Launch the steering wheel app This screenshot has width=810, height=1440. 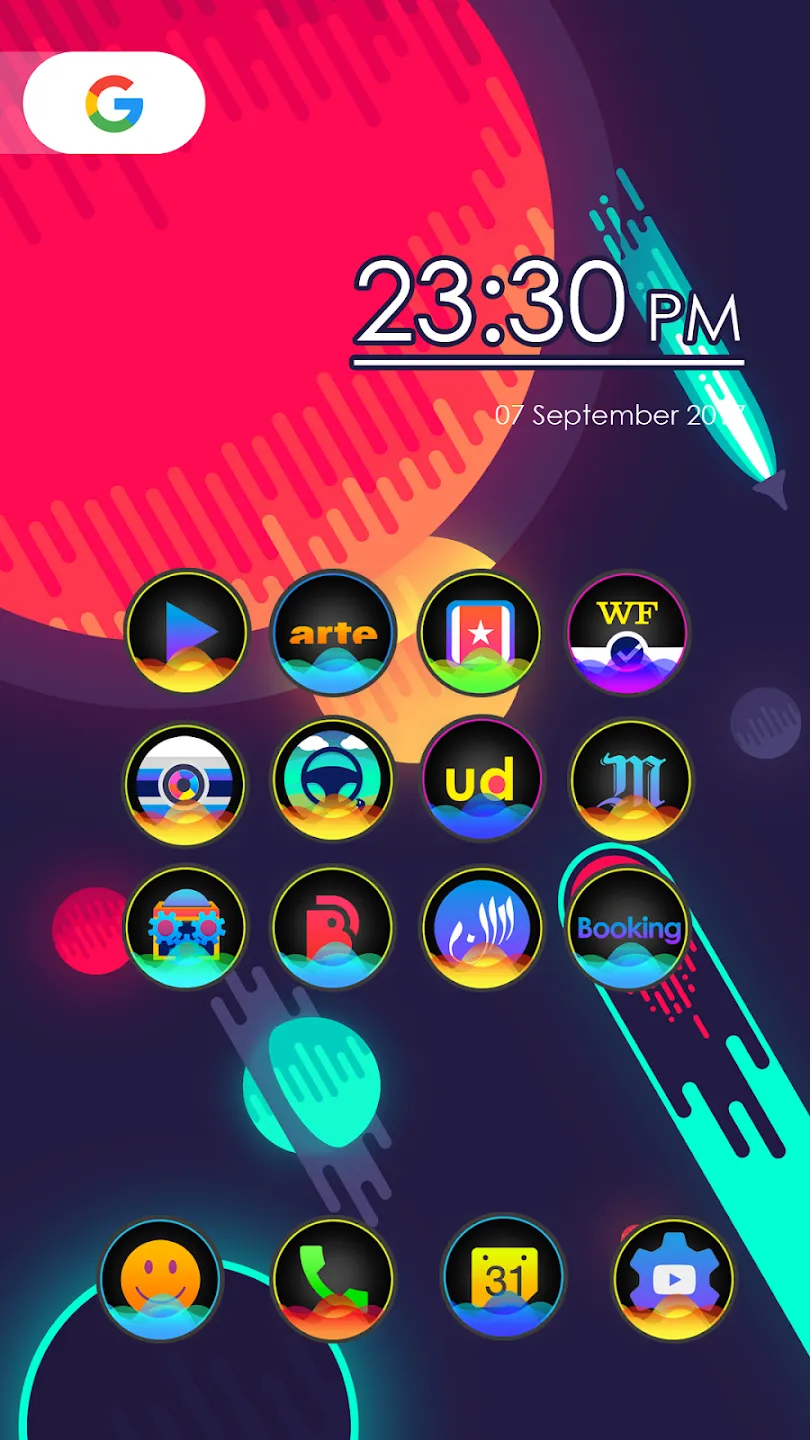(x=333, y=781)
